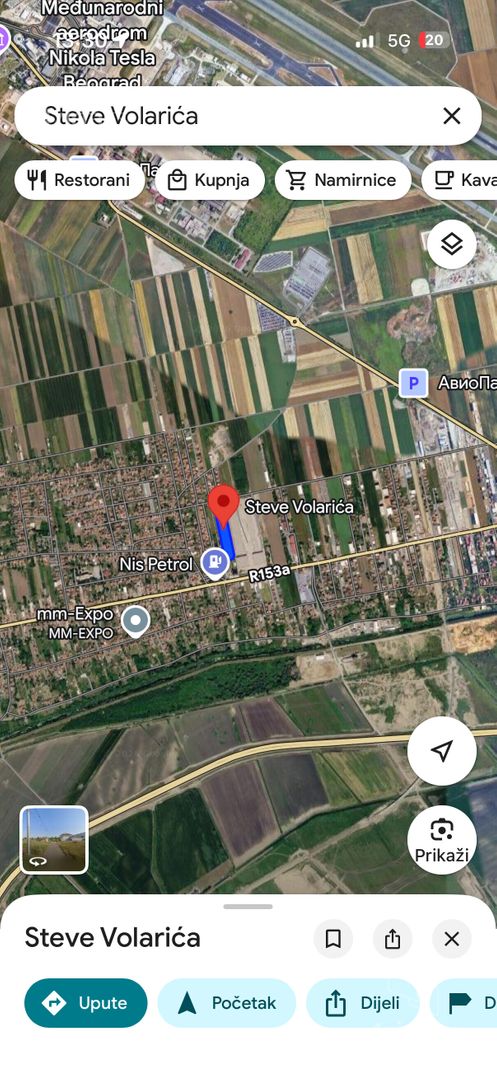Image resolution: width=497 pixels, height=1080 pixels.
Task: Clear the Steve Volarića search text
Action: 452,116
